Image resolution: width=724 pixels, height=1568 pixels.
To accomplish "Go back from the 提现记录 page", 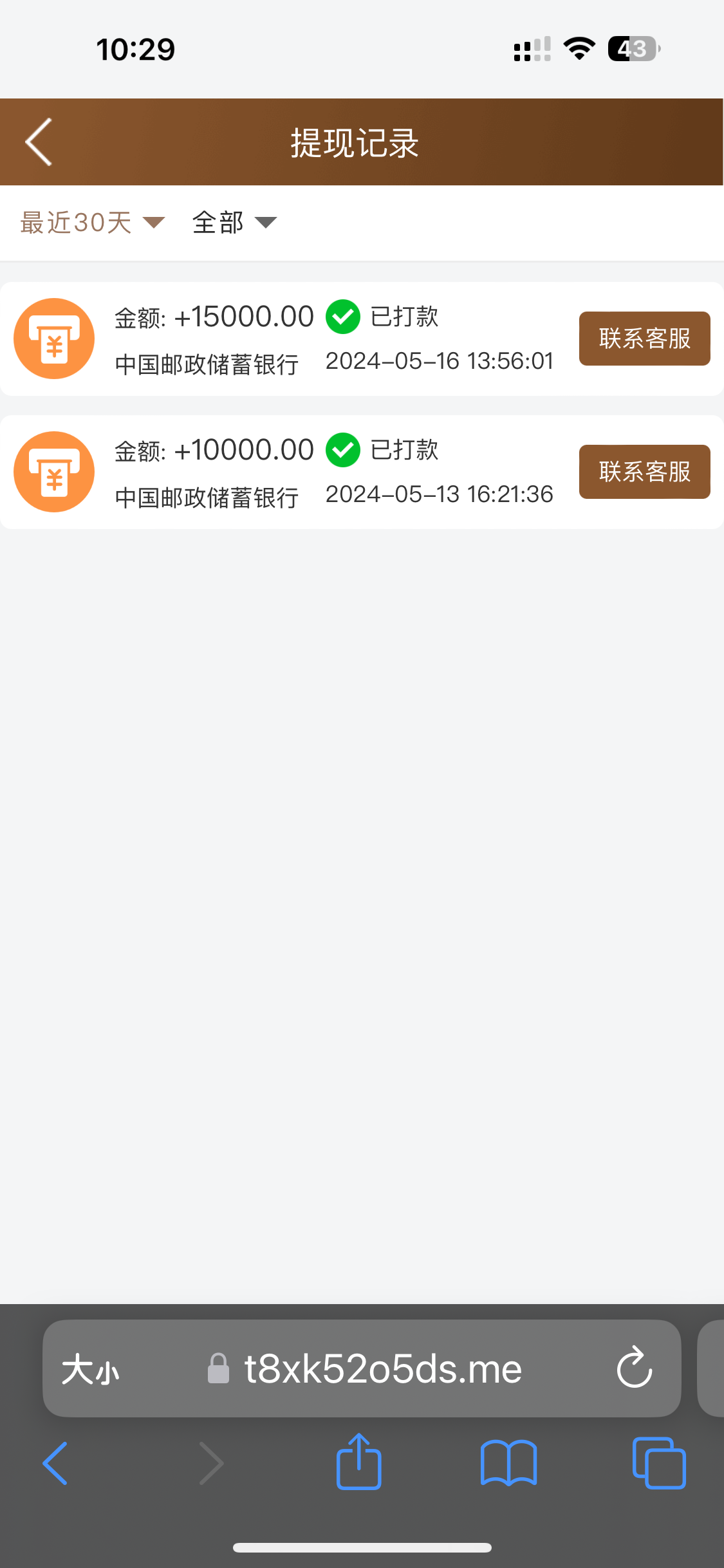I will pos(39,142).
